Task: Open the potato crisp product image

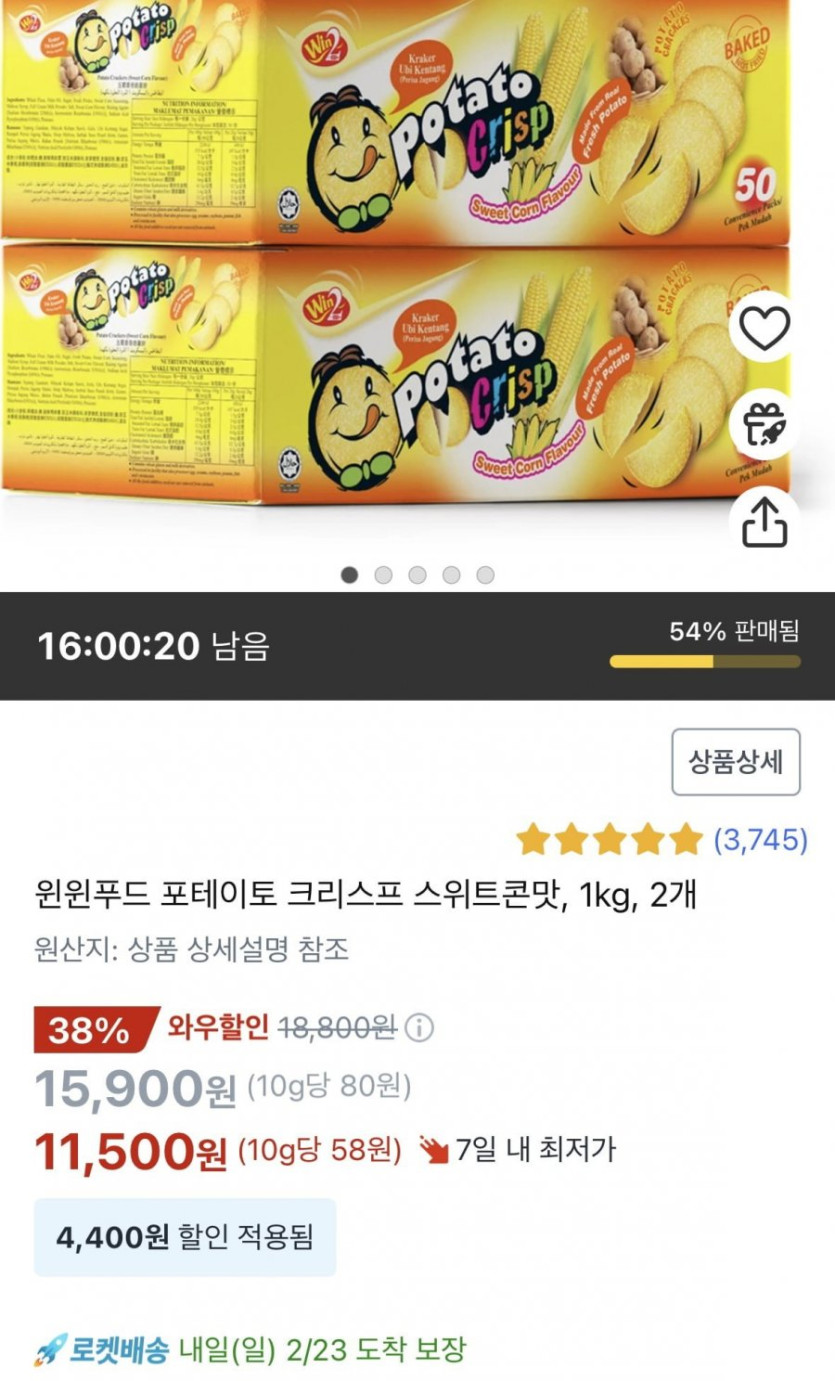Action: pos(380,260)
